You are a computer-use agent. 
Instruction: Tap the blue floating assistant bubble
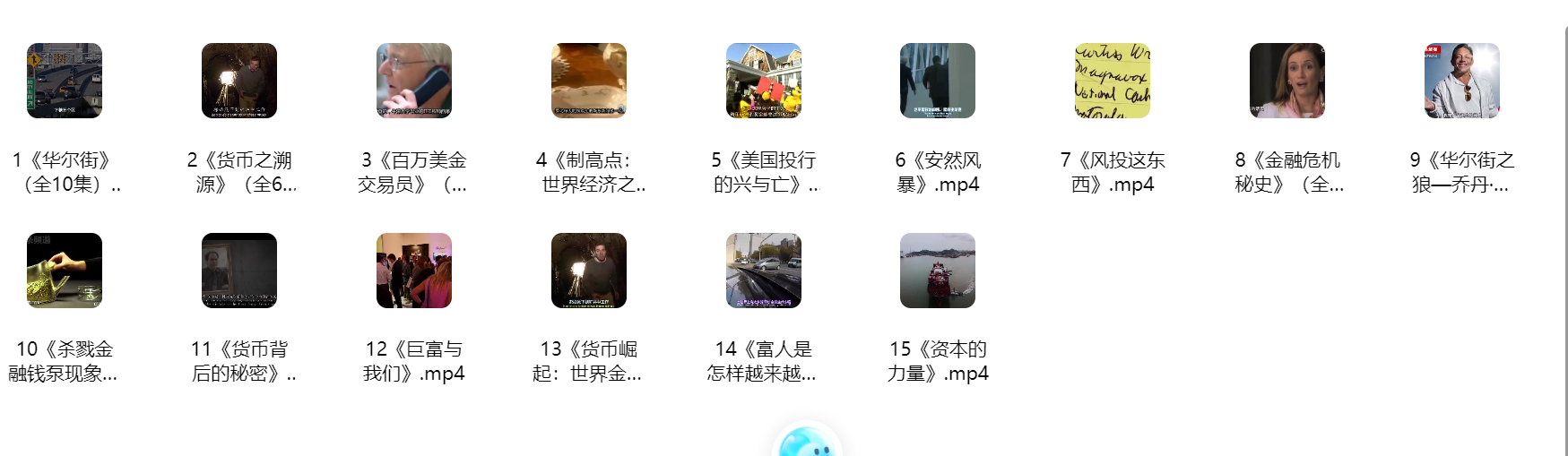point(807,443)
